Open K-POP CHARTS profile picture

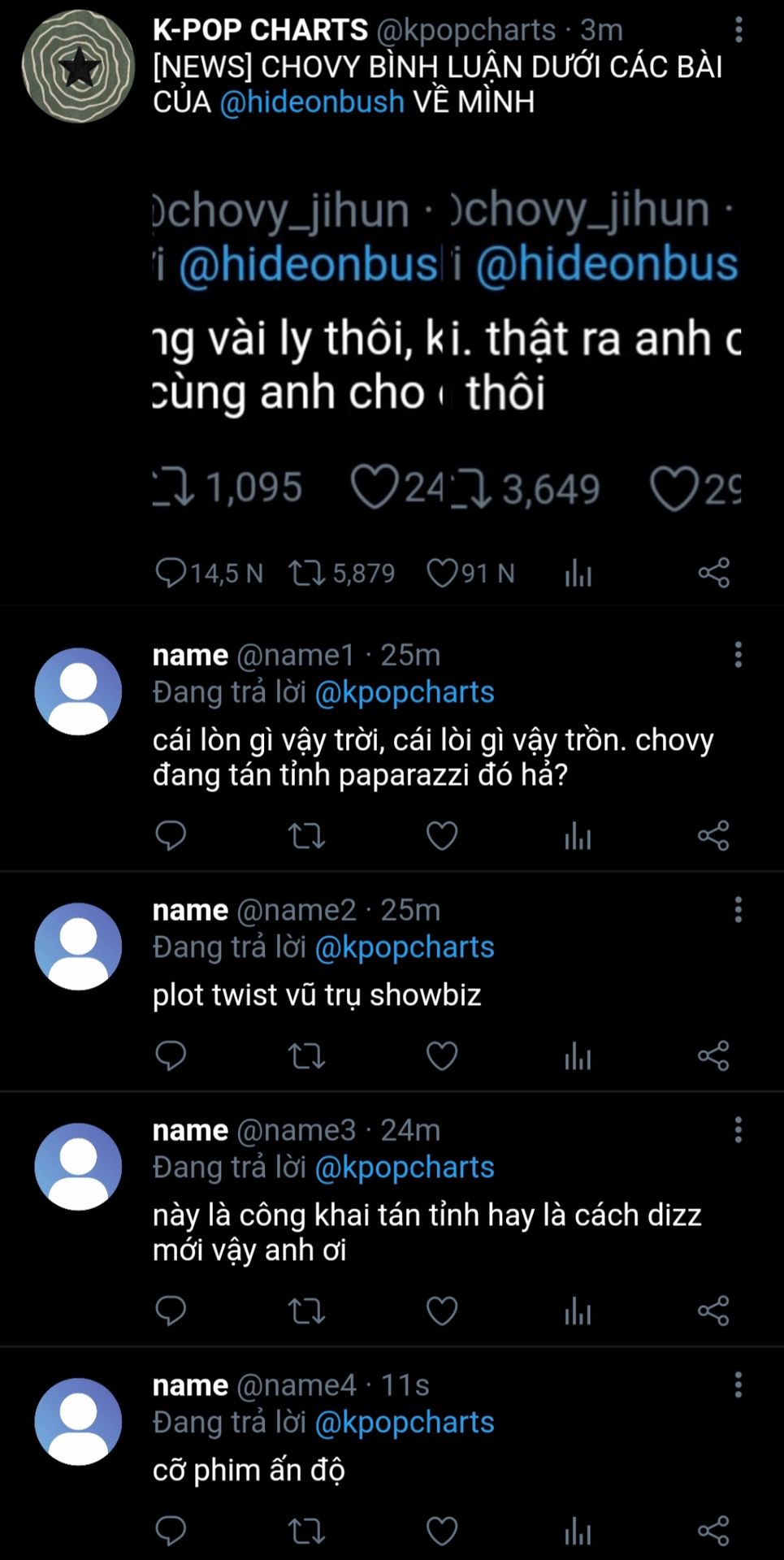pos(78,67)
